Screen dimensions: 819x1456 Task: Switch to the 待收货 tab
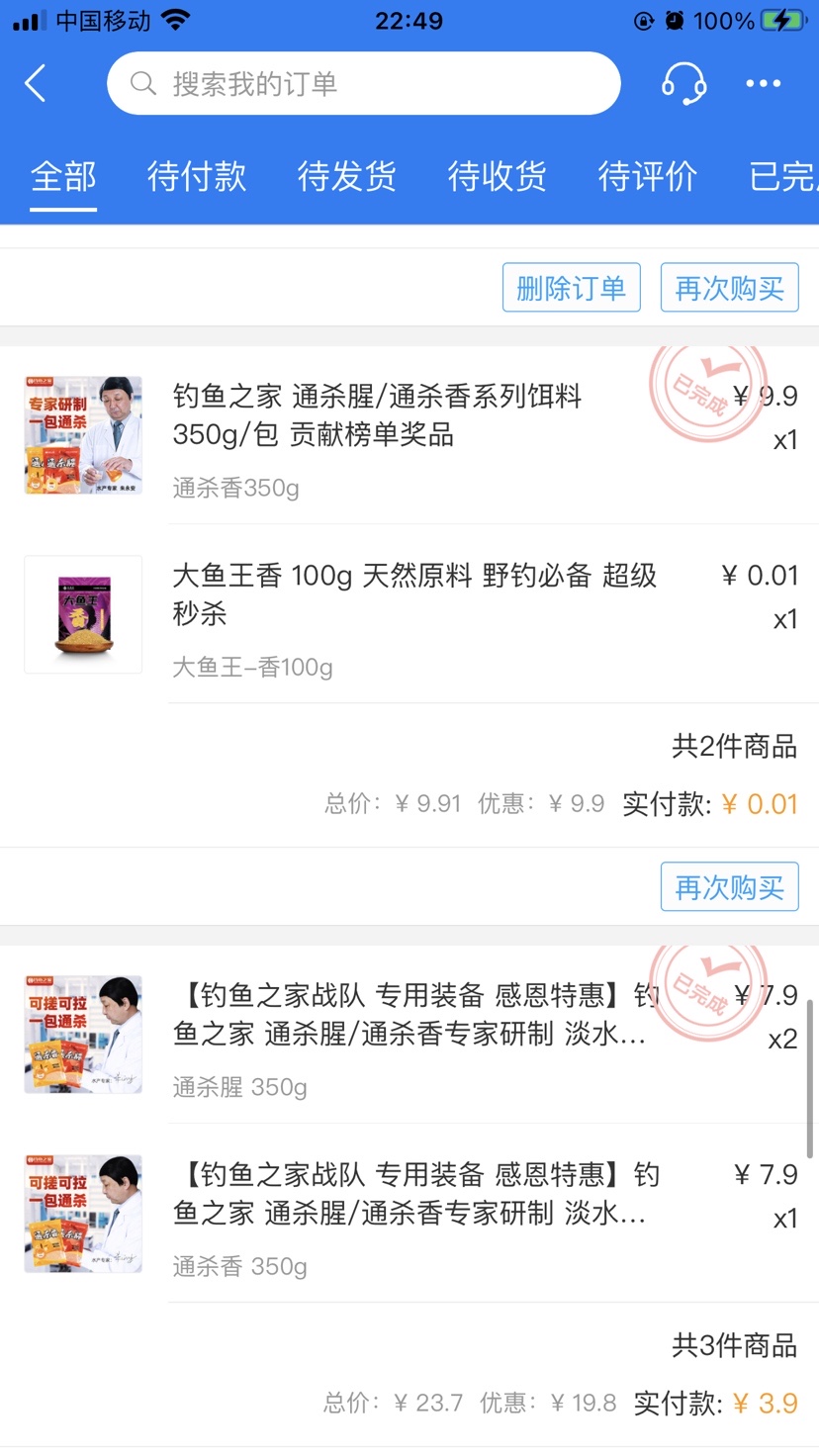[x=498, y=176]
